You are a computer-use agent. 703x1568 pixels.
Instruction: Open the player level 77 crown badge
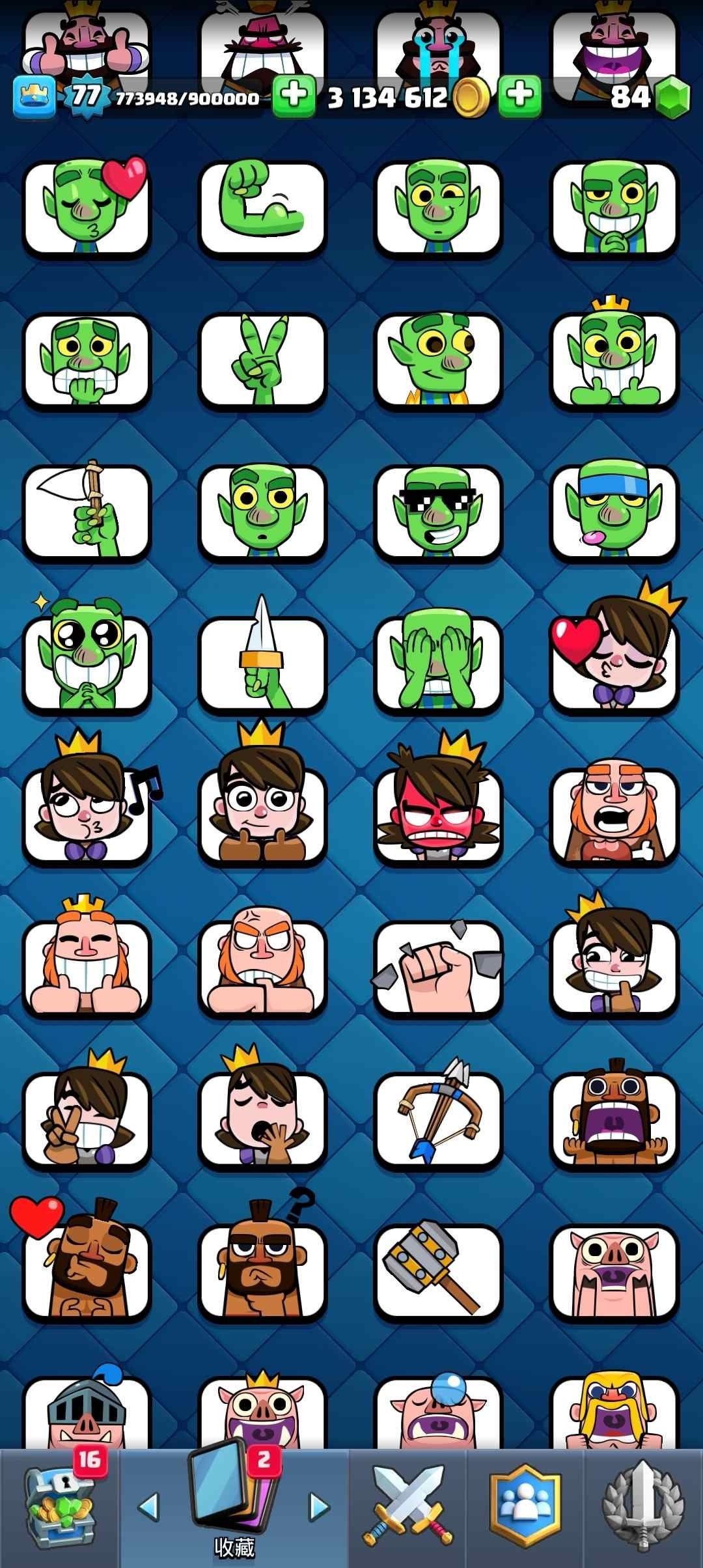(x=34, y=98)
